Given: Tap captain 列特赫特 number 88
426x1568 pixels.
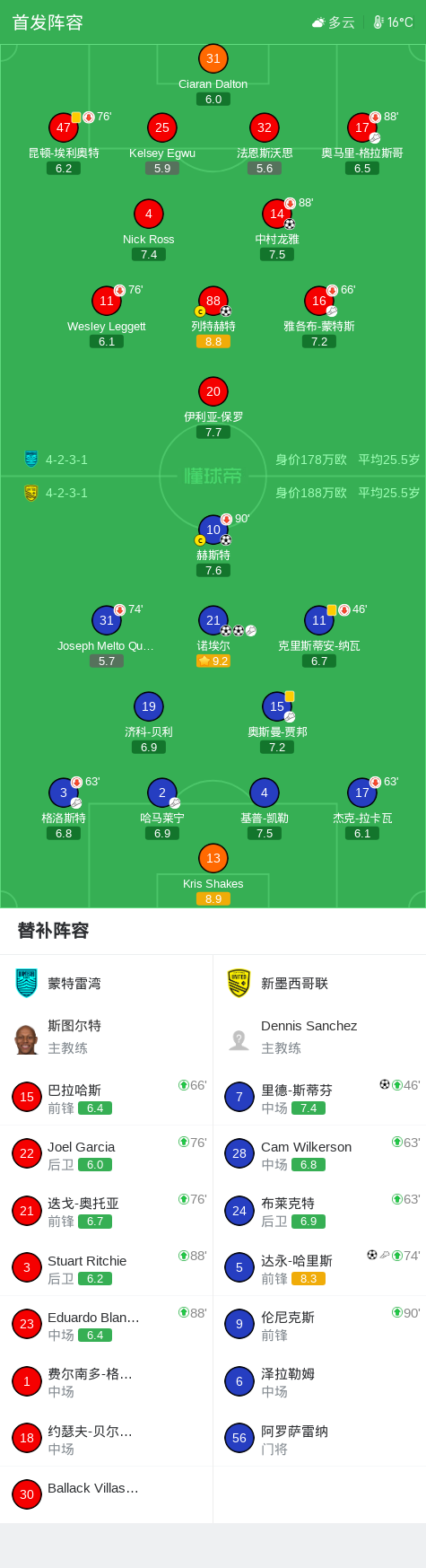Looking at the screenshot, I should point(213,317).
